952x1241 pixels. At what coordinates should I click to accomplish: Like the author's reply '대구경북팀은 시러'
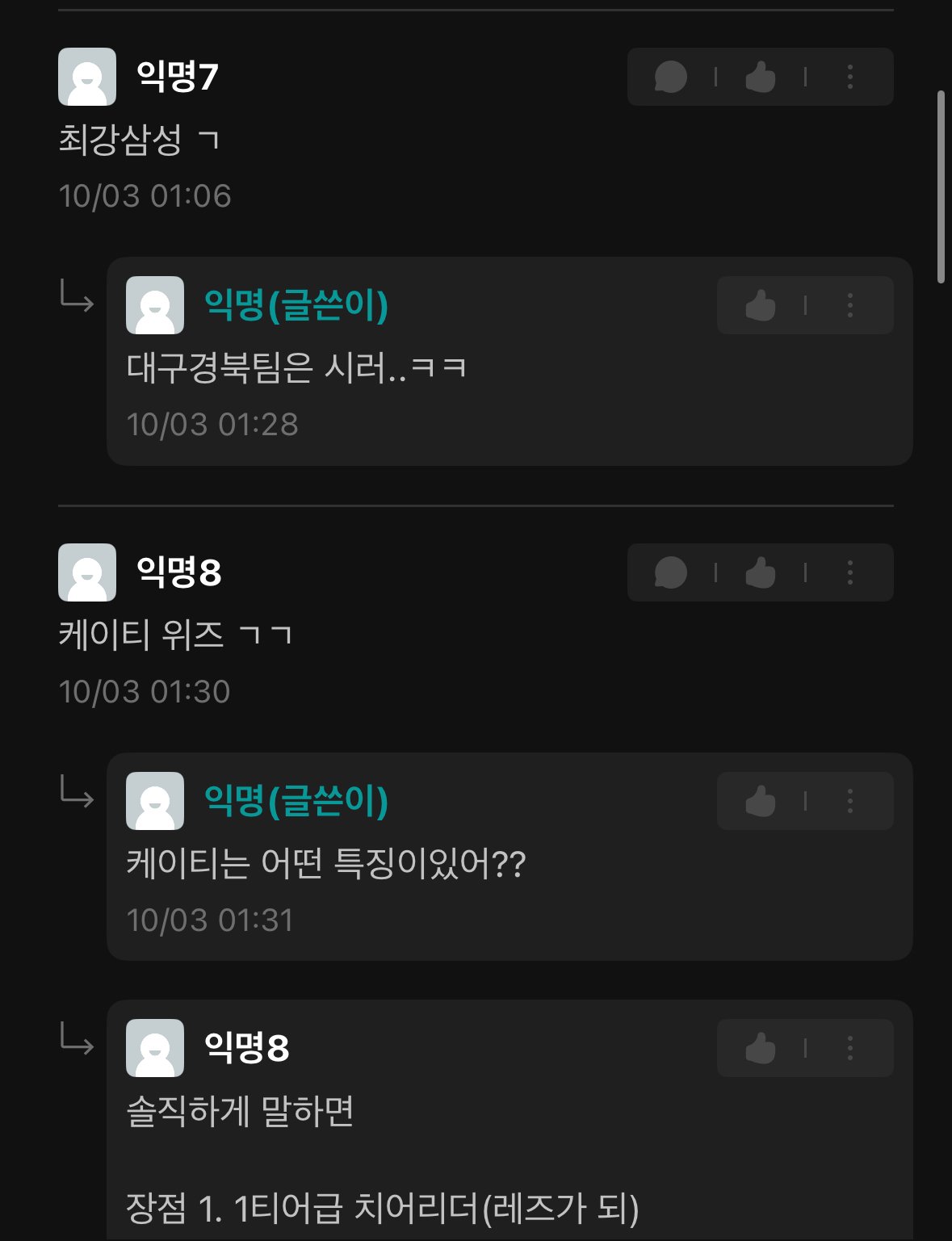click(x=760, y=306)
